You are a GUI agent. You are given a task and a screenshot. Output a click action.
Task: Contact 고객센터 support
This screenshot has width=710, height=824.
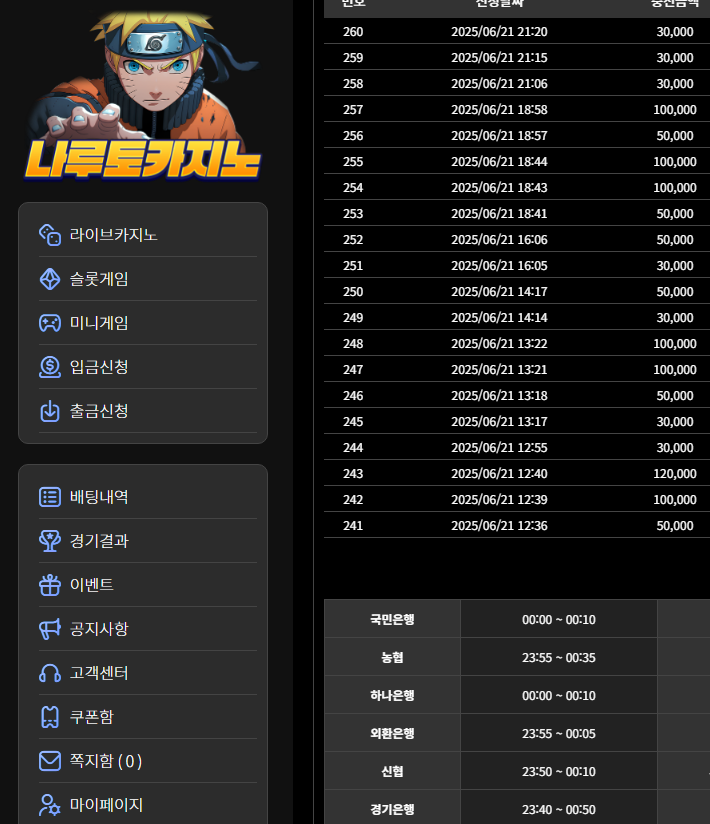(x=99, y=673)
